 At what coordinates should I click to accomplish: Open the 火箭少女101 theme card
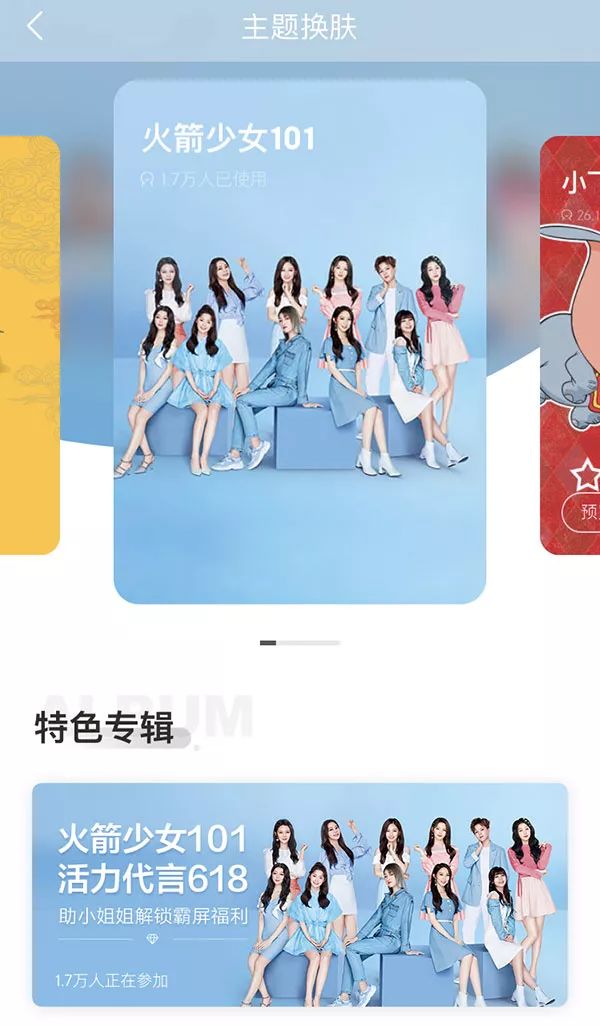[300, 340]
